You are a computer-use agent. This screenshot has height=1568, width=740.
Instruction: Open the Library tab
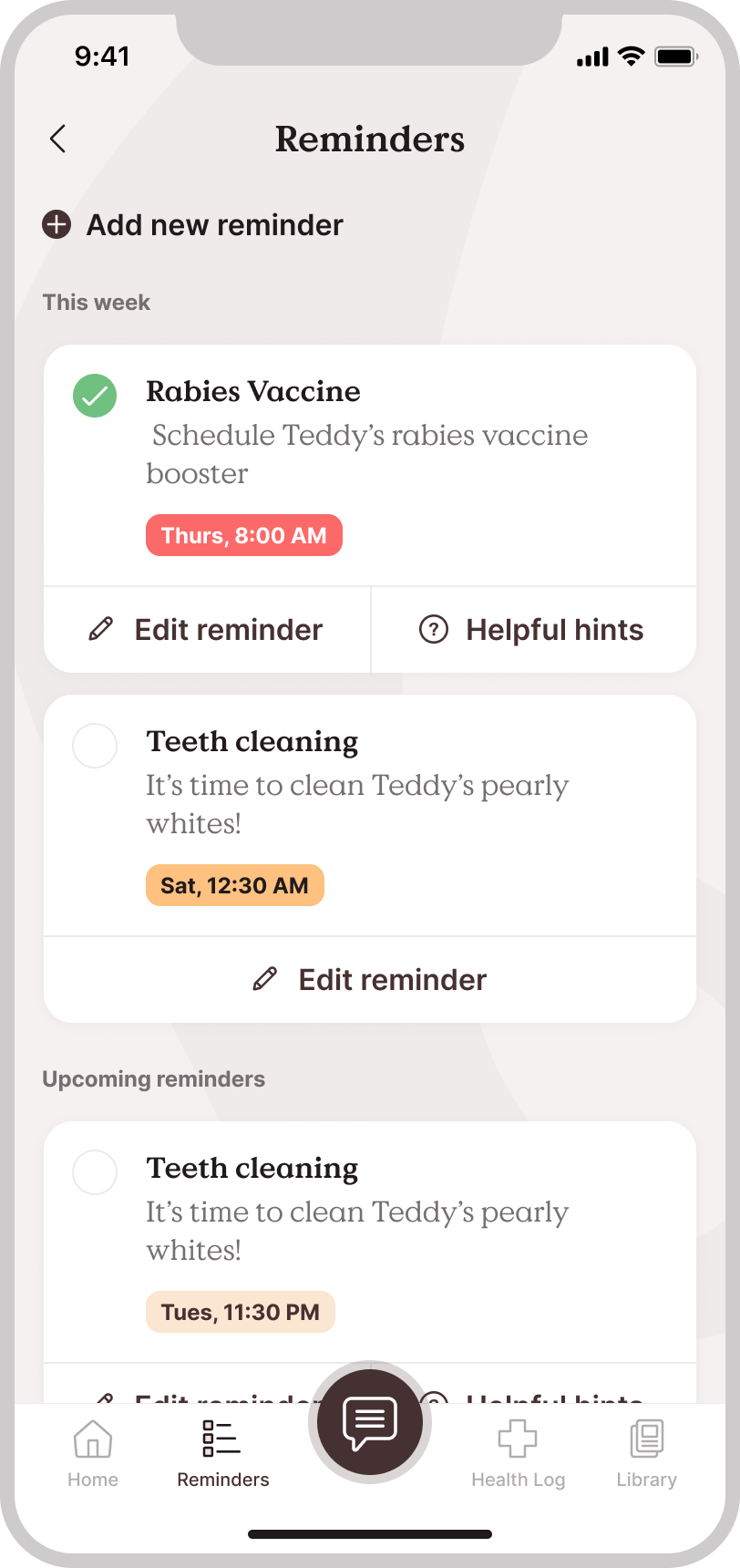point(646,1453)
